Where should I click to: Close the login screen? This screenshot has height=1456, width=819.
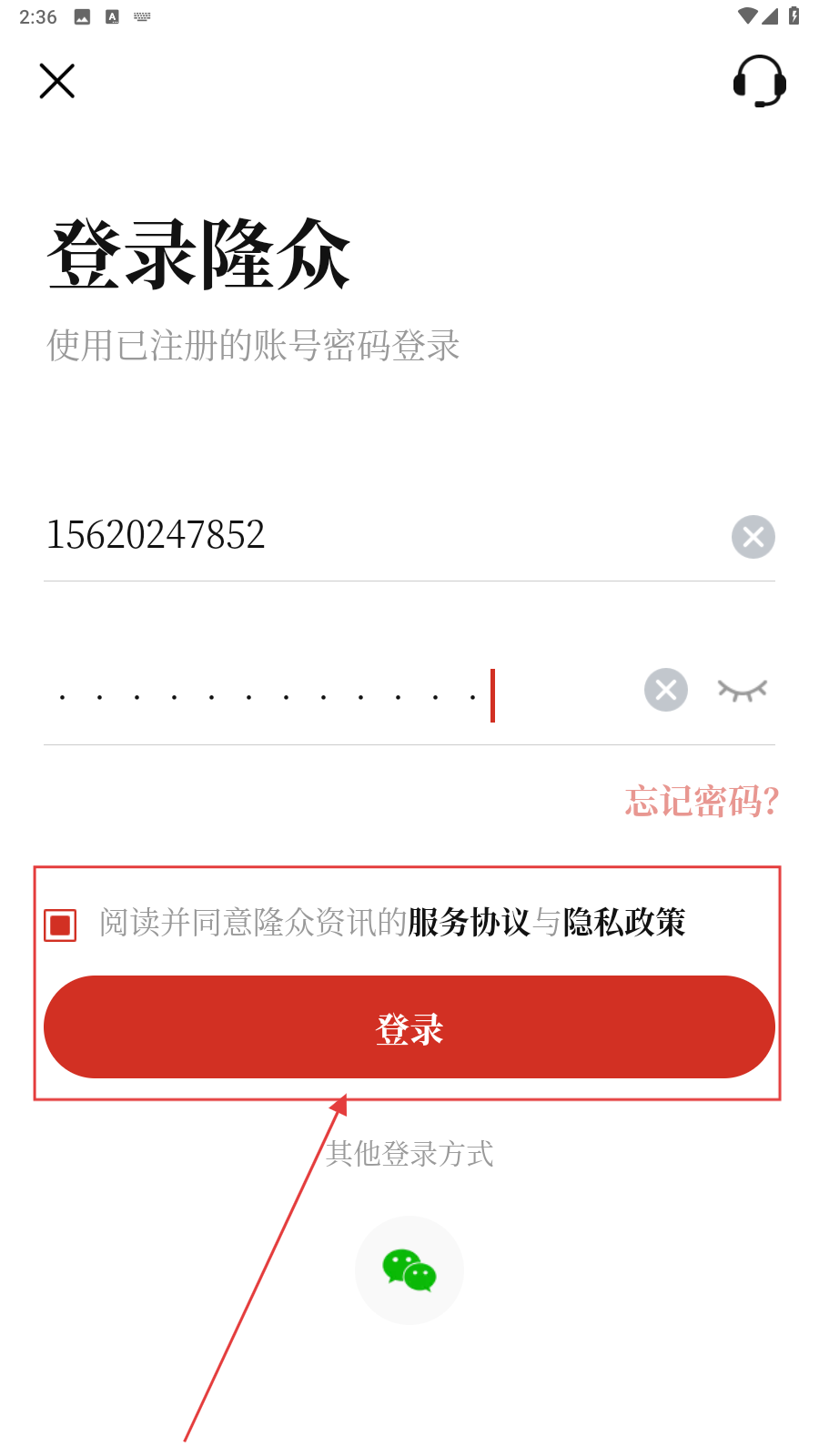pos(56,81)
